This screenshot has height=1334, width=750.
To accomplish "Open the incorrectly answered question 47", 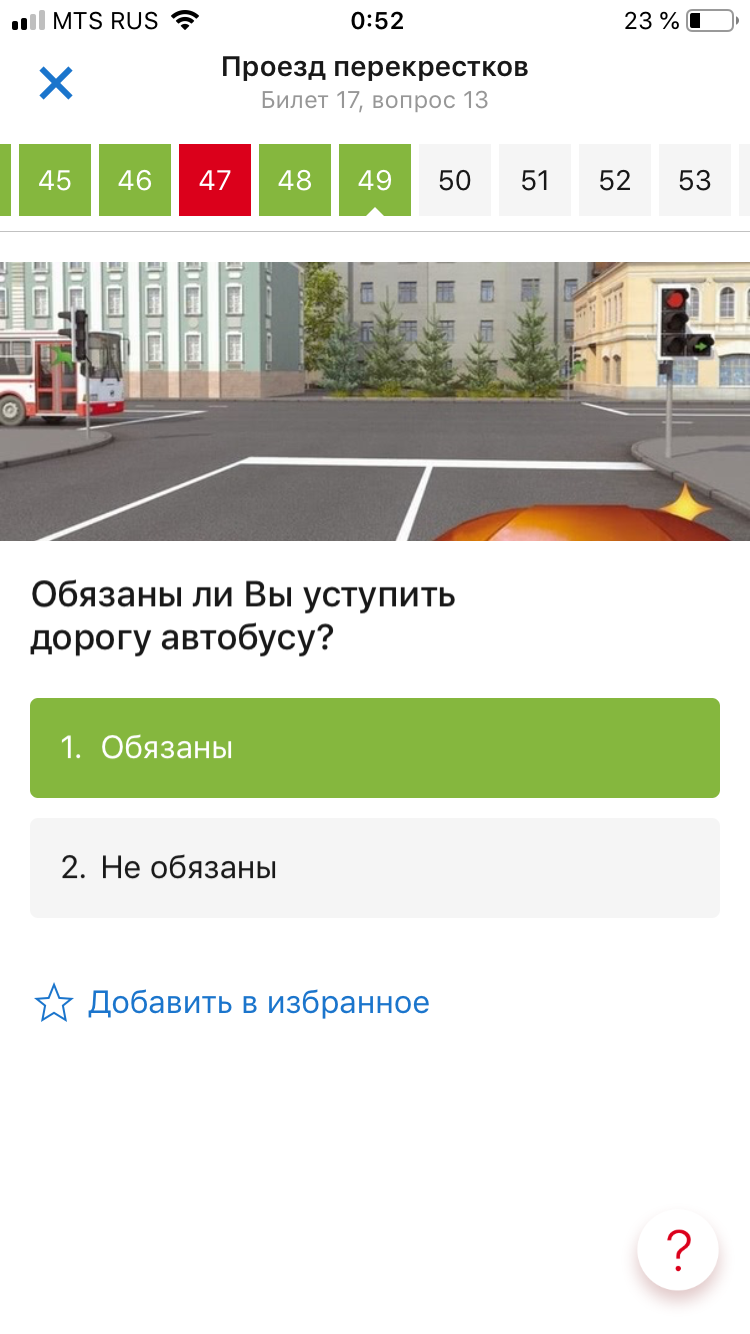I will [215, 180].
